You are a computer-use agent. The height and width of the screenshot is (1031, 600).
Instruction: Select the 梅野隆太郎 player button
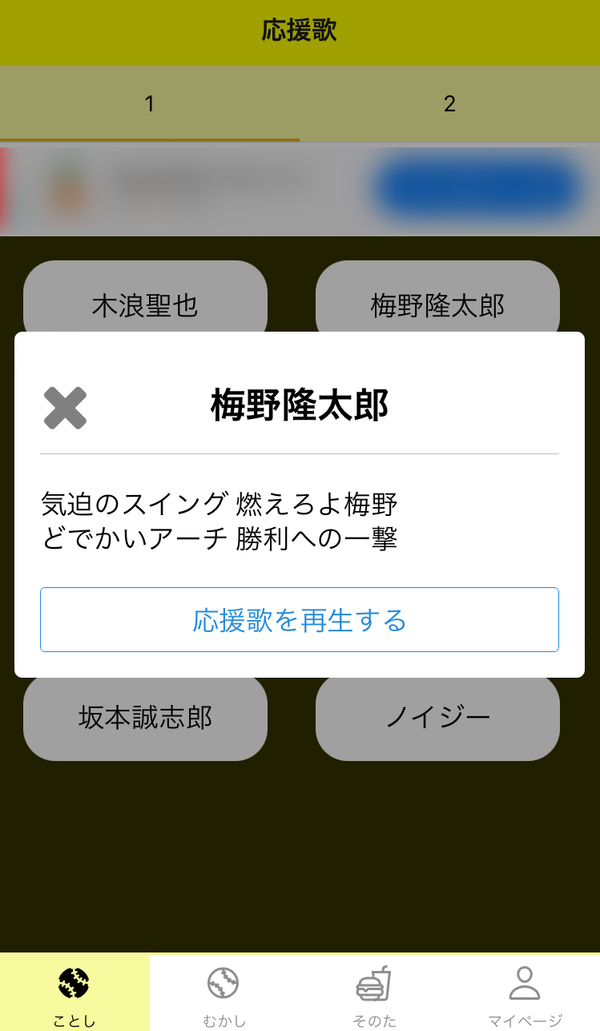coord(438,301)
